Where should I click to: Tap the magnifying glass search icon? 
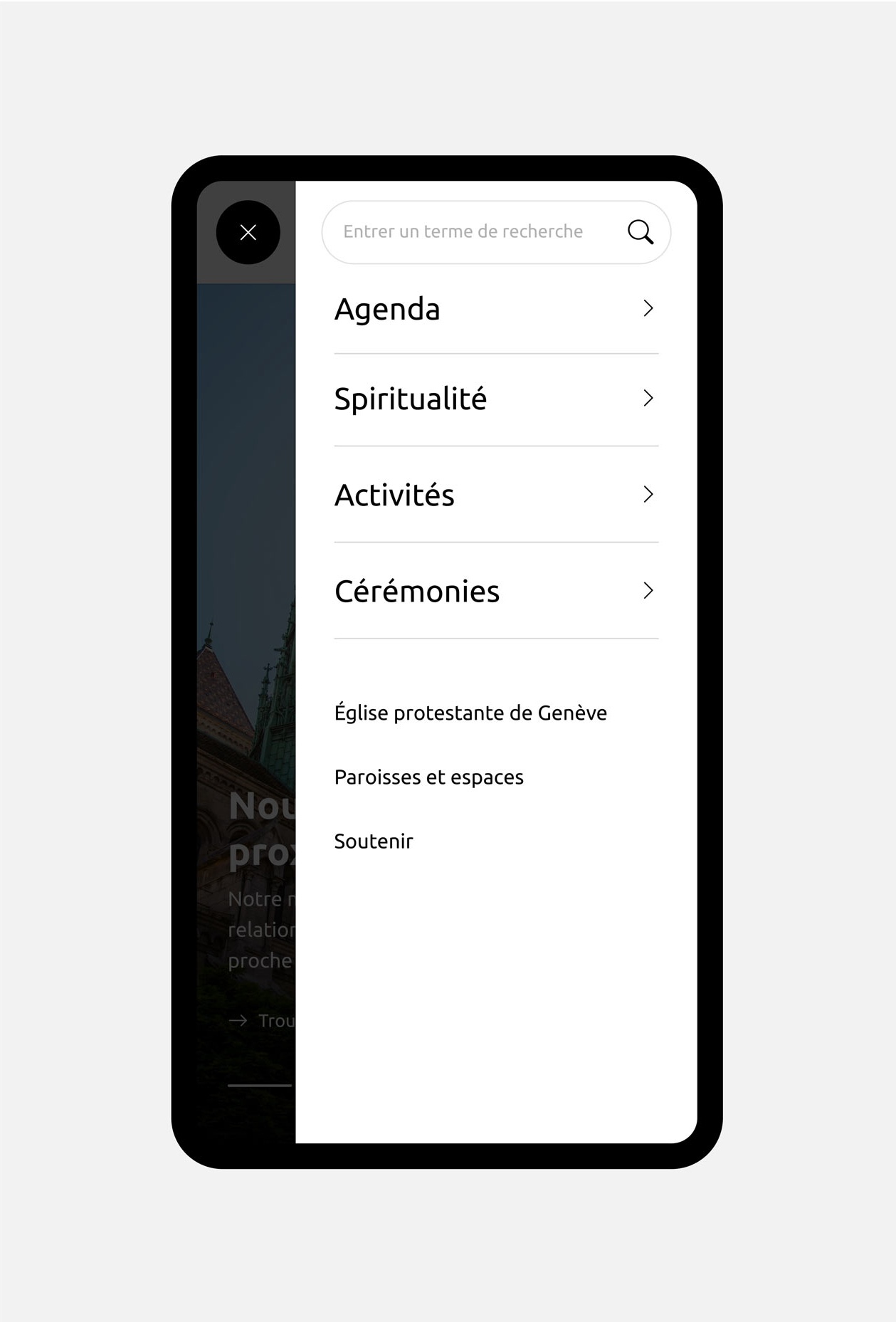[x=640, y=232]
